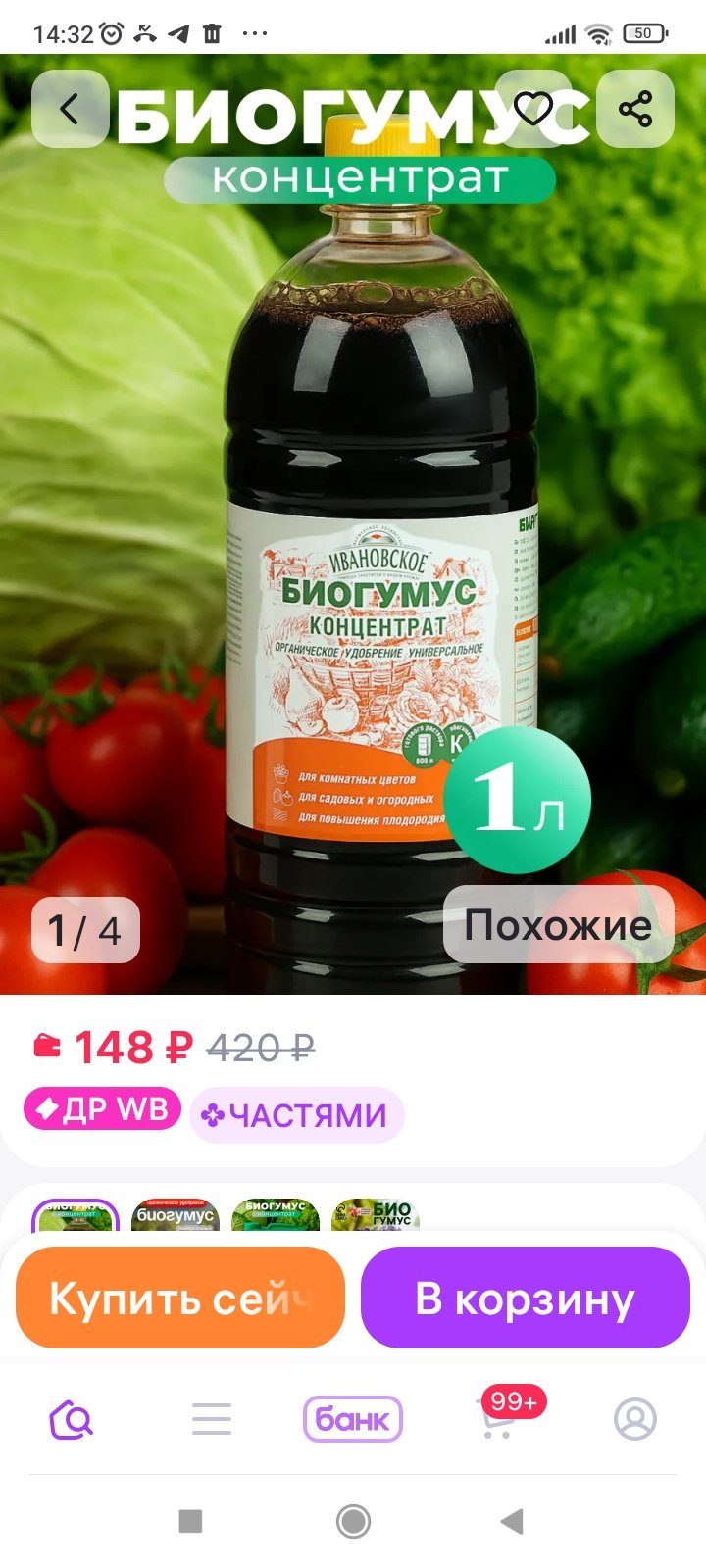Open similar products via Похожие
706x1568 pixels.
coord(558,925)
